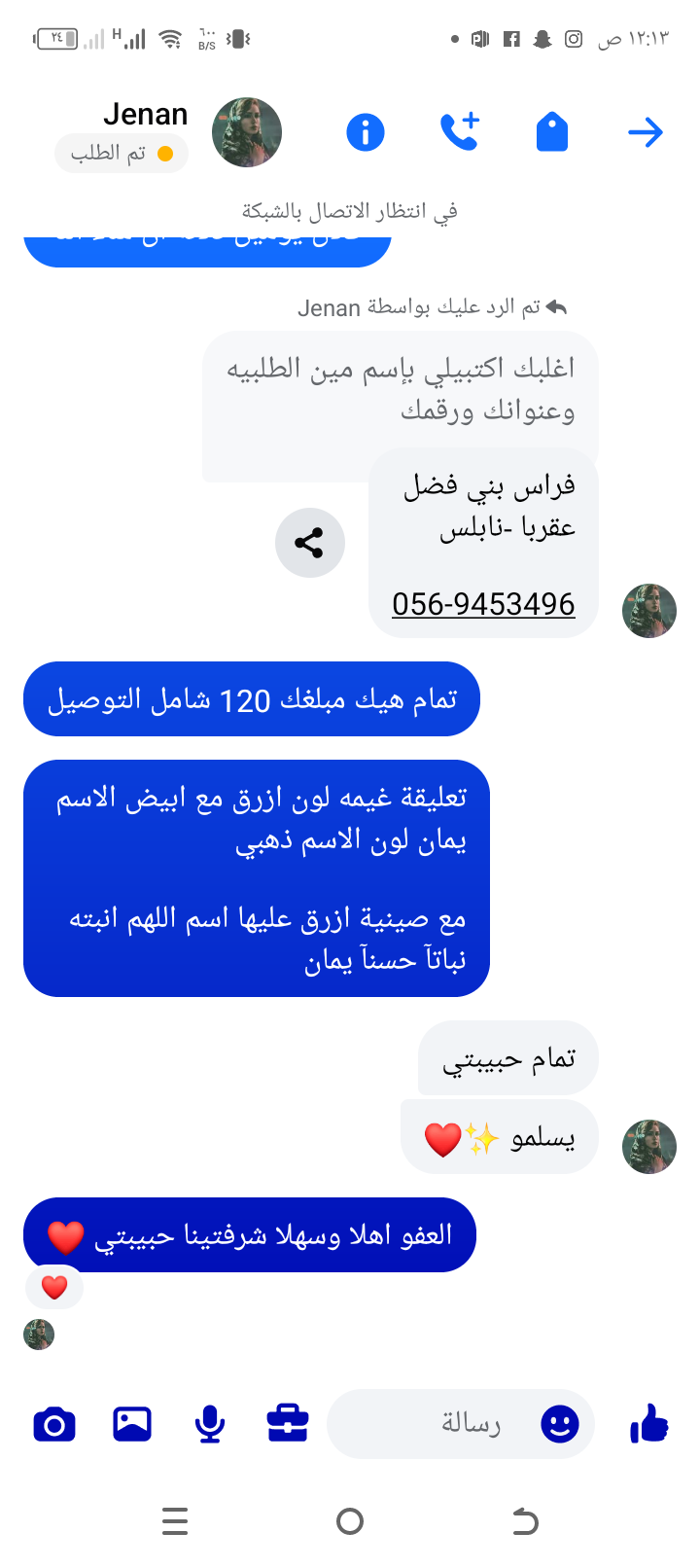The height and width of the screenshot is (1568, 700).
Task: Record a voice message with microphone
Action: pyautogui.click(x=210, y=1425)
